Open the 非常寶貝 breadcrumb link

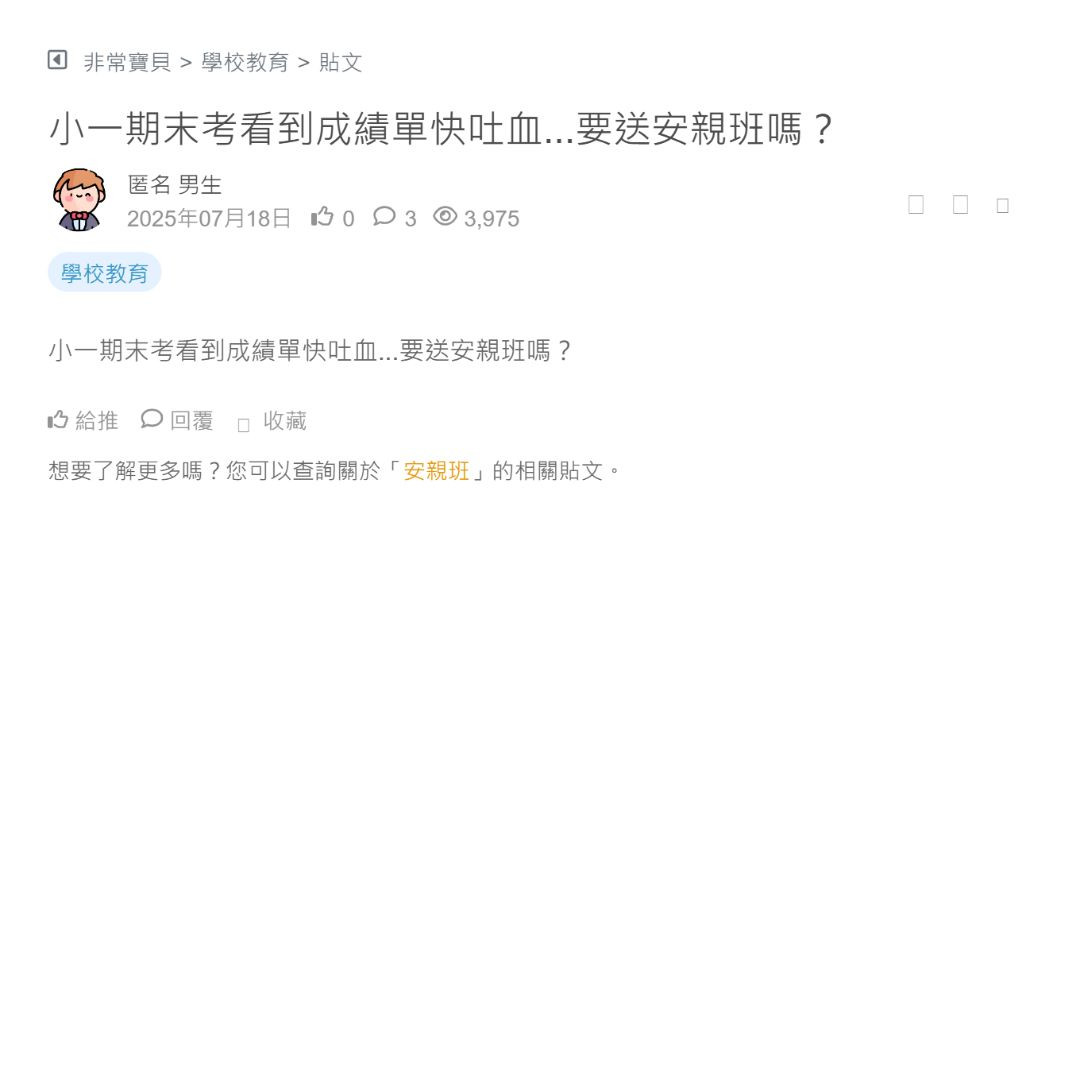(127, 62)
